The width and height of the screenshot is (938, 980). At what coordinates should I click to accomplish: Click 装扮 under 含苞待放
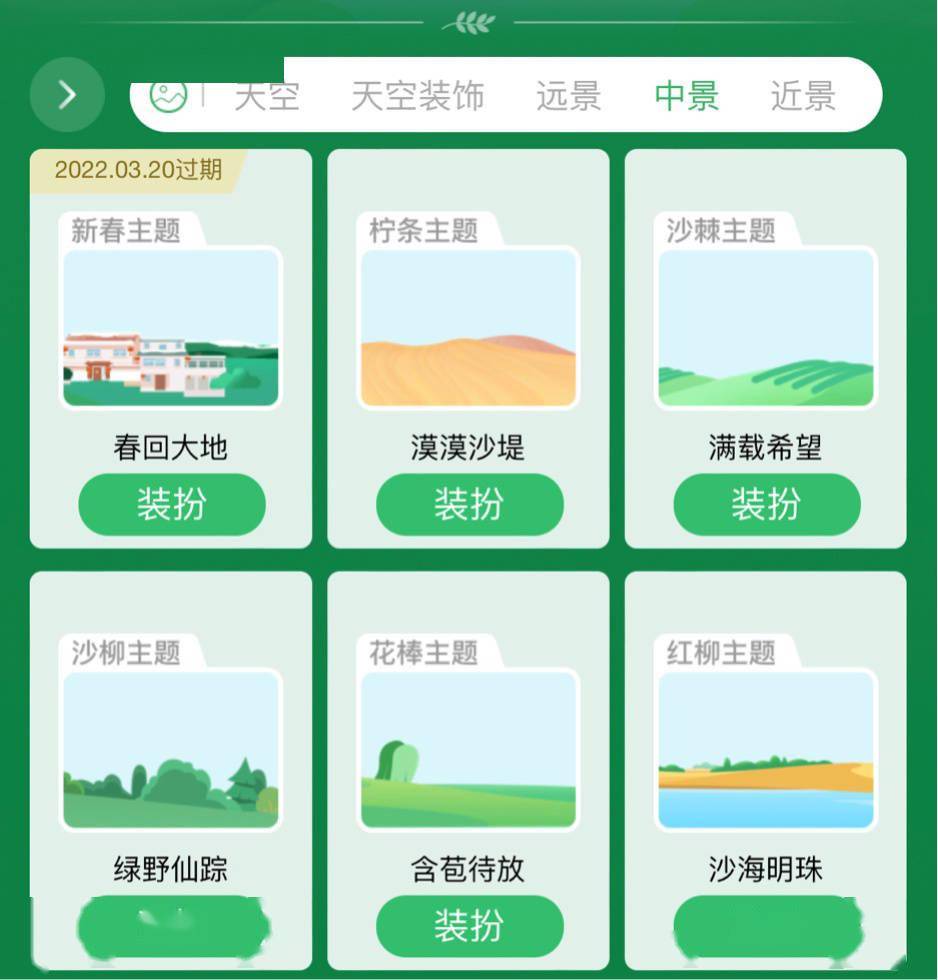469,926
